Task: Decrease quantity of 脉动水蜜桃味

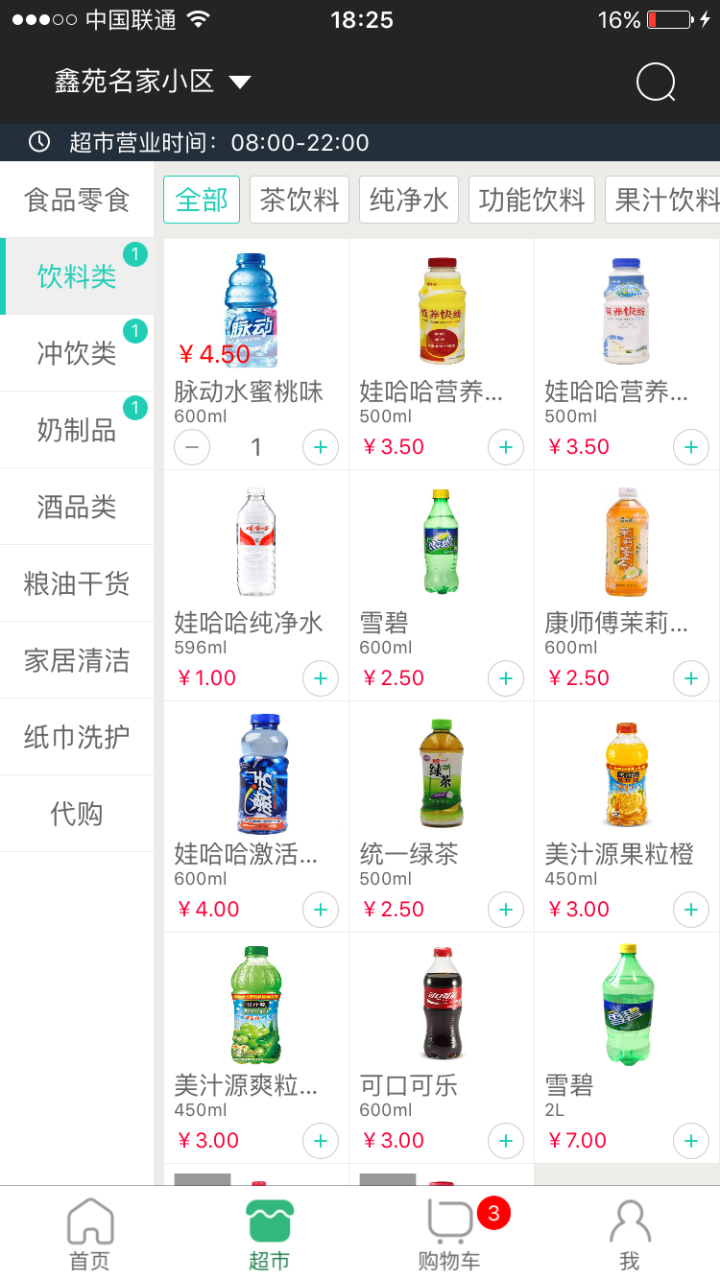Action: [x=192, y=447]
